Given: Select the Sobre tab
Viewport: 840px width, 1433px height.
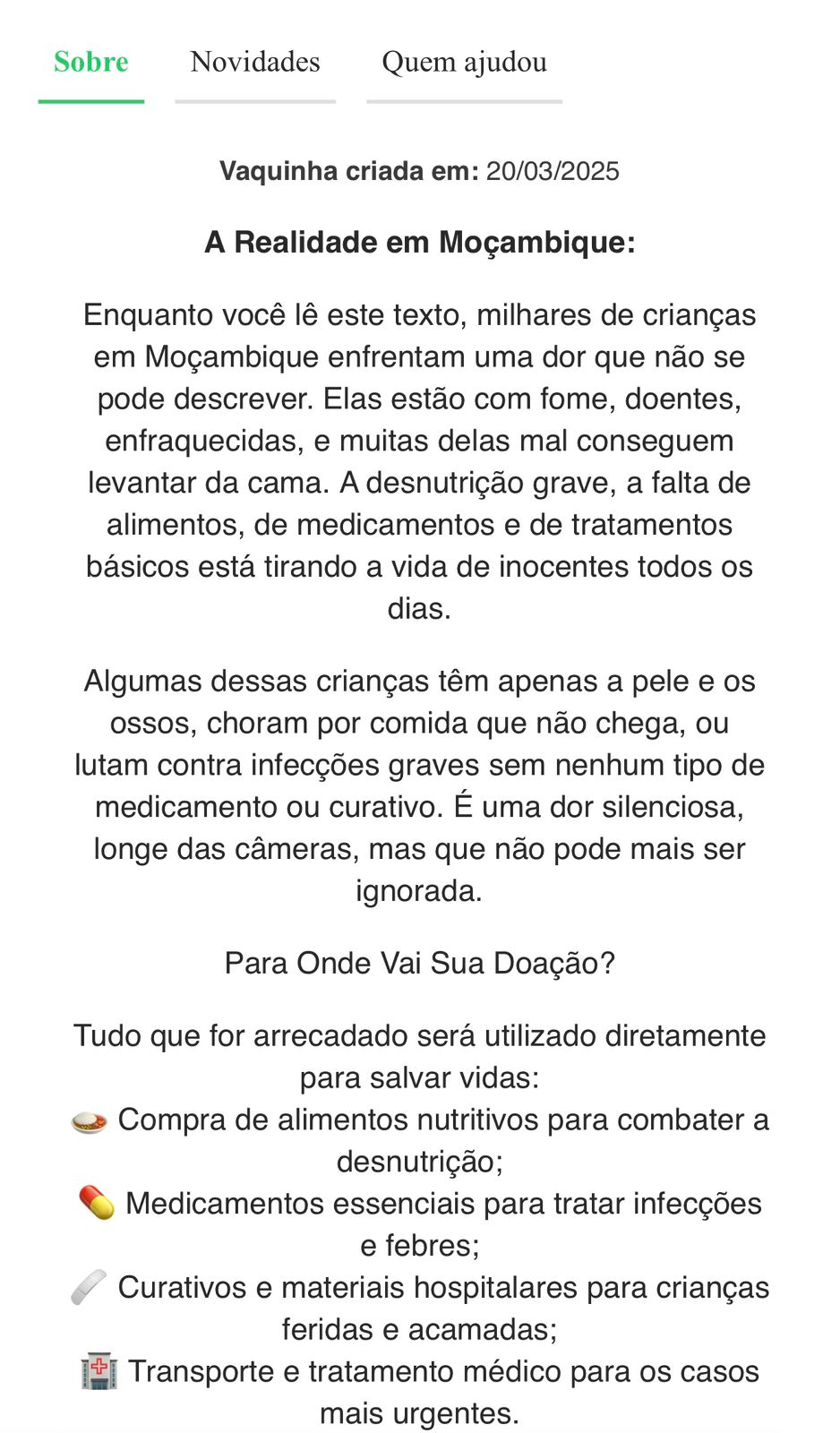Looking at the screenshot, I should click(91, 63).
